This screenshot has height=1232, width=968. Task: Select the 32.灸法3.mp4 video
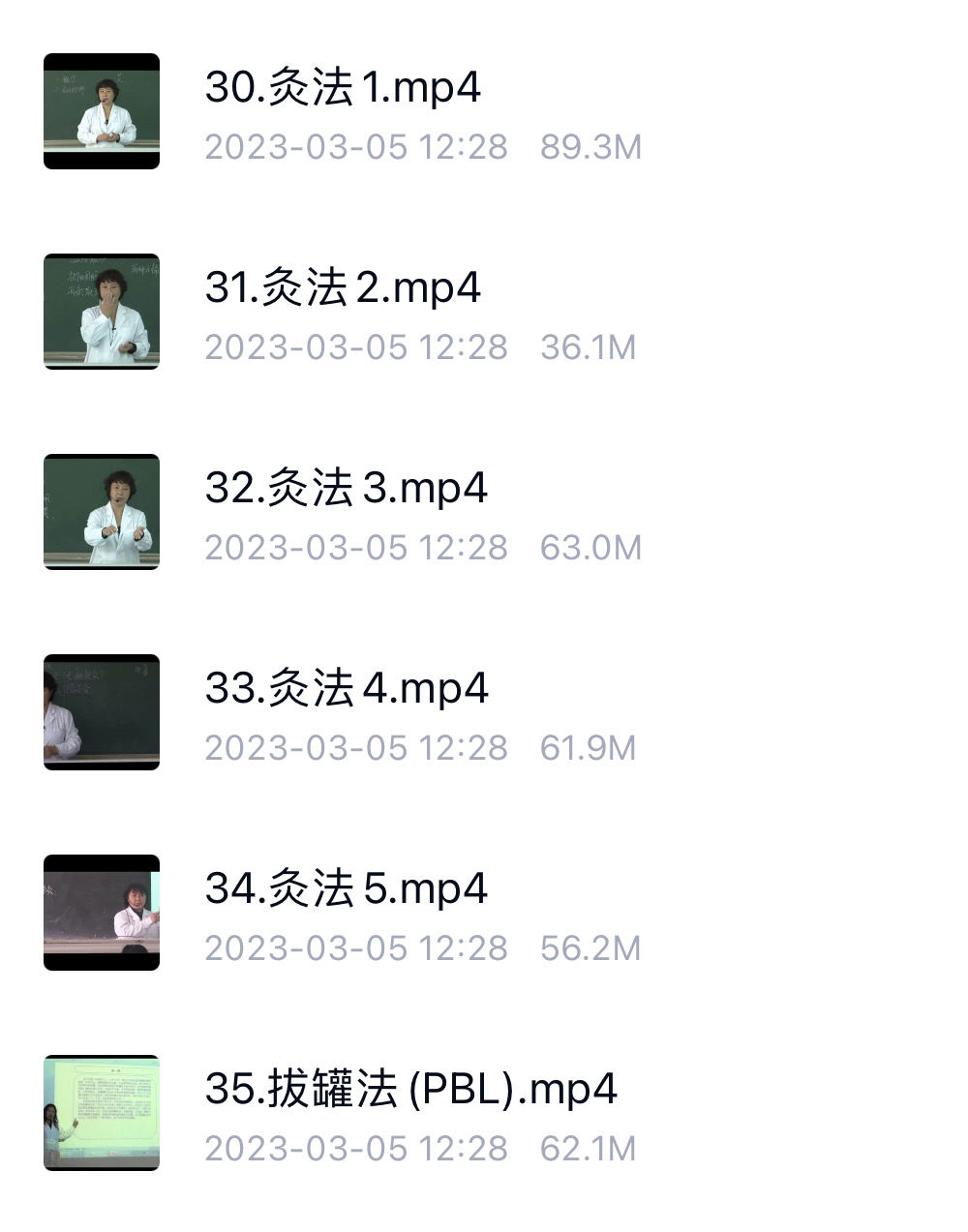[346, 490]
